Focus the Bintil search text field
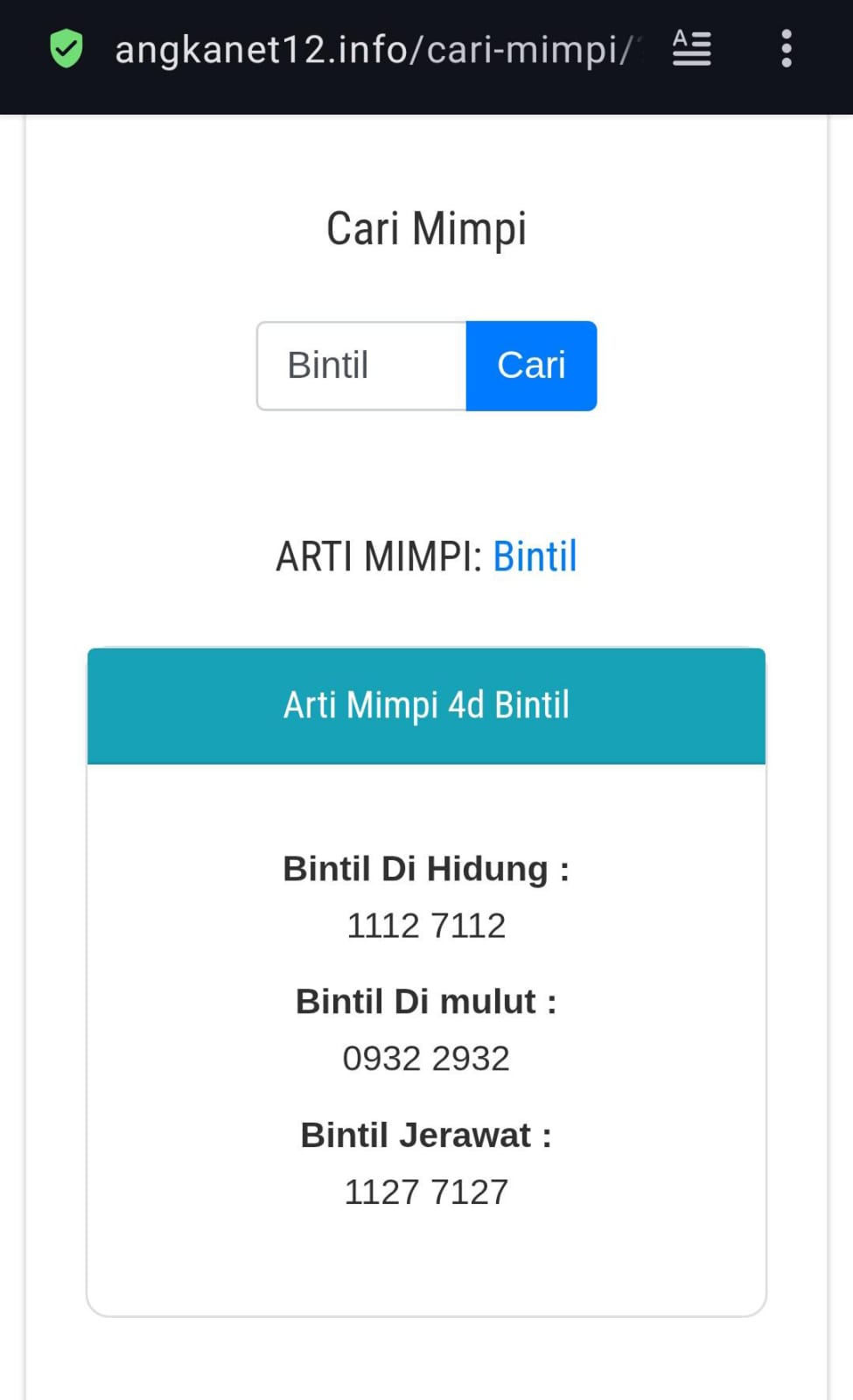This screenshot has height=1400, width=853. pos(361,366)
